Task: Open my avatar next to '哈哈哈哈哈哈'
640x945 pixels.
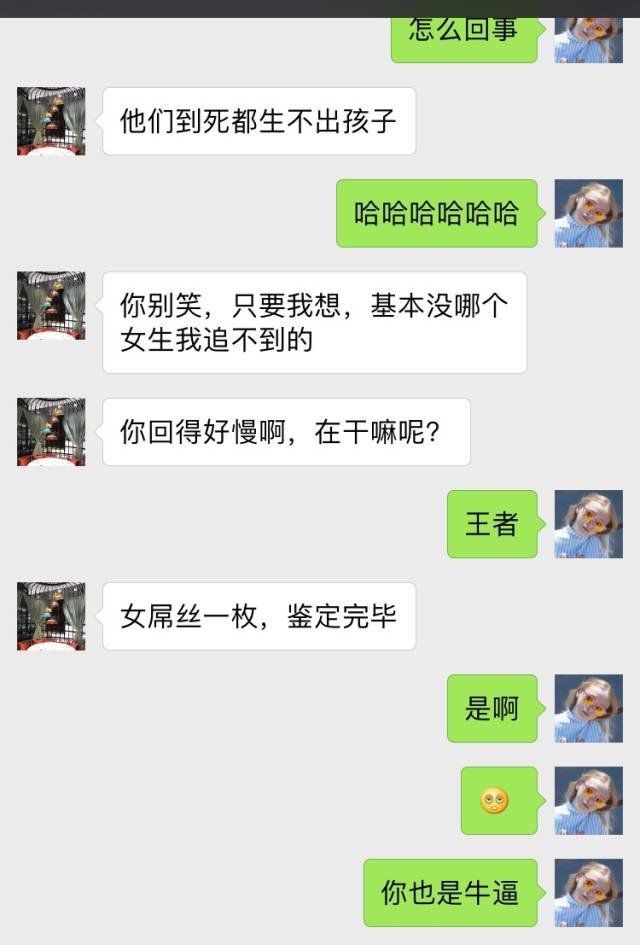Action: click(x=588, y=213)
